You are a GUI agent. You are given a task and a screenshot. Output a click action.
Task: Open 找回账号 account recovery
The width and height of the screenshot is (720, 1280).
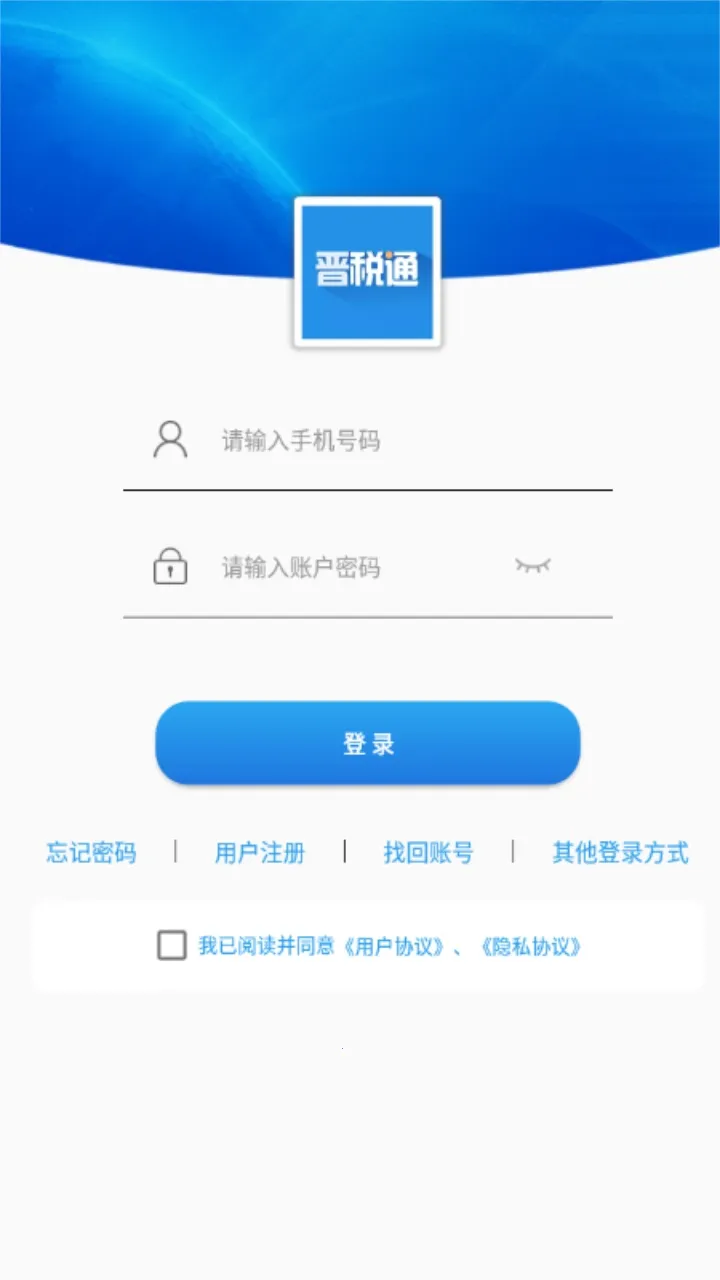pos(427,852)
